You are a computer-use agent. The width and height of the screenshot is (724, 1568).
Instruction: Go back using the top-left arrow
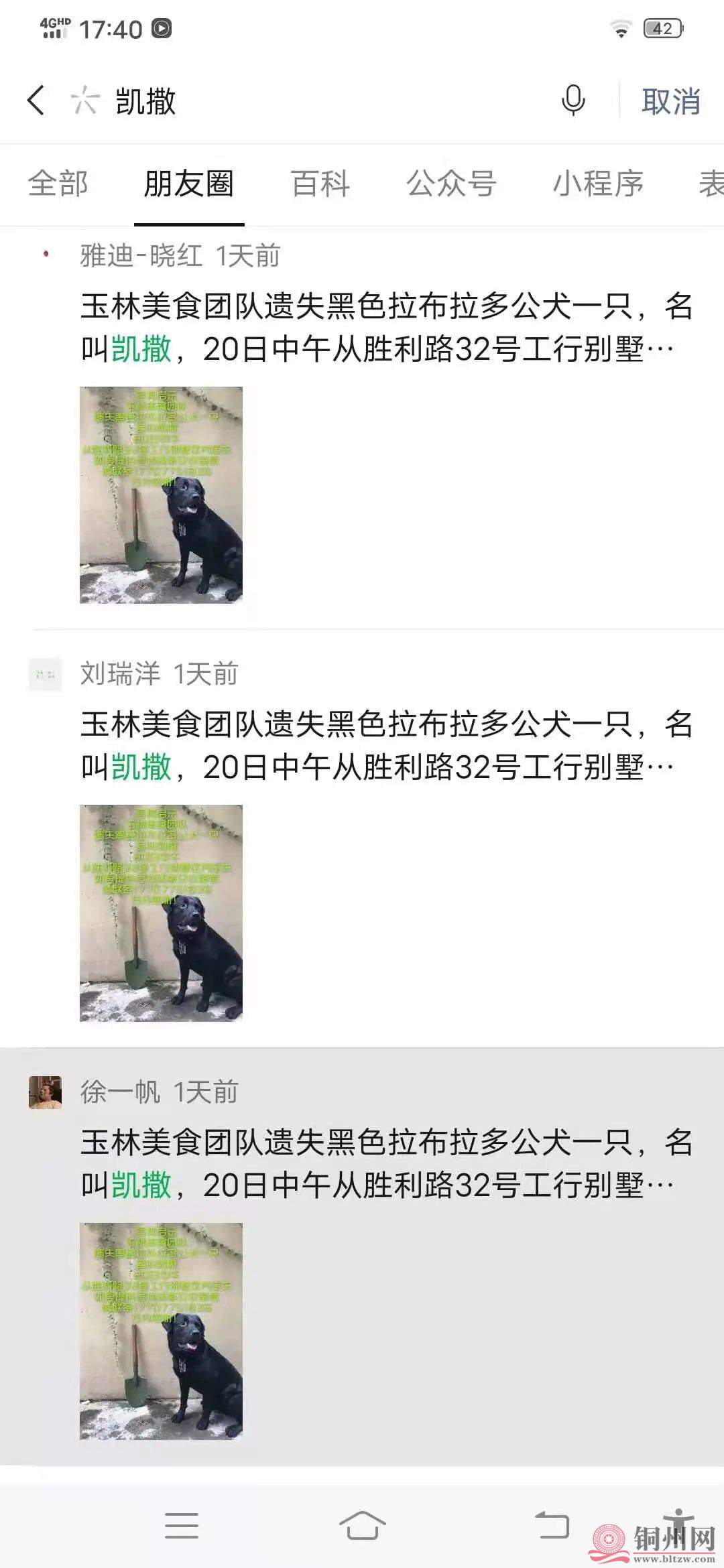[36, 101]
